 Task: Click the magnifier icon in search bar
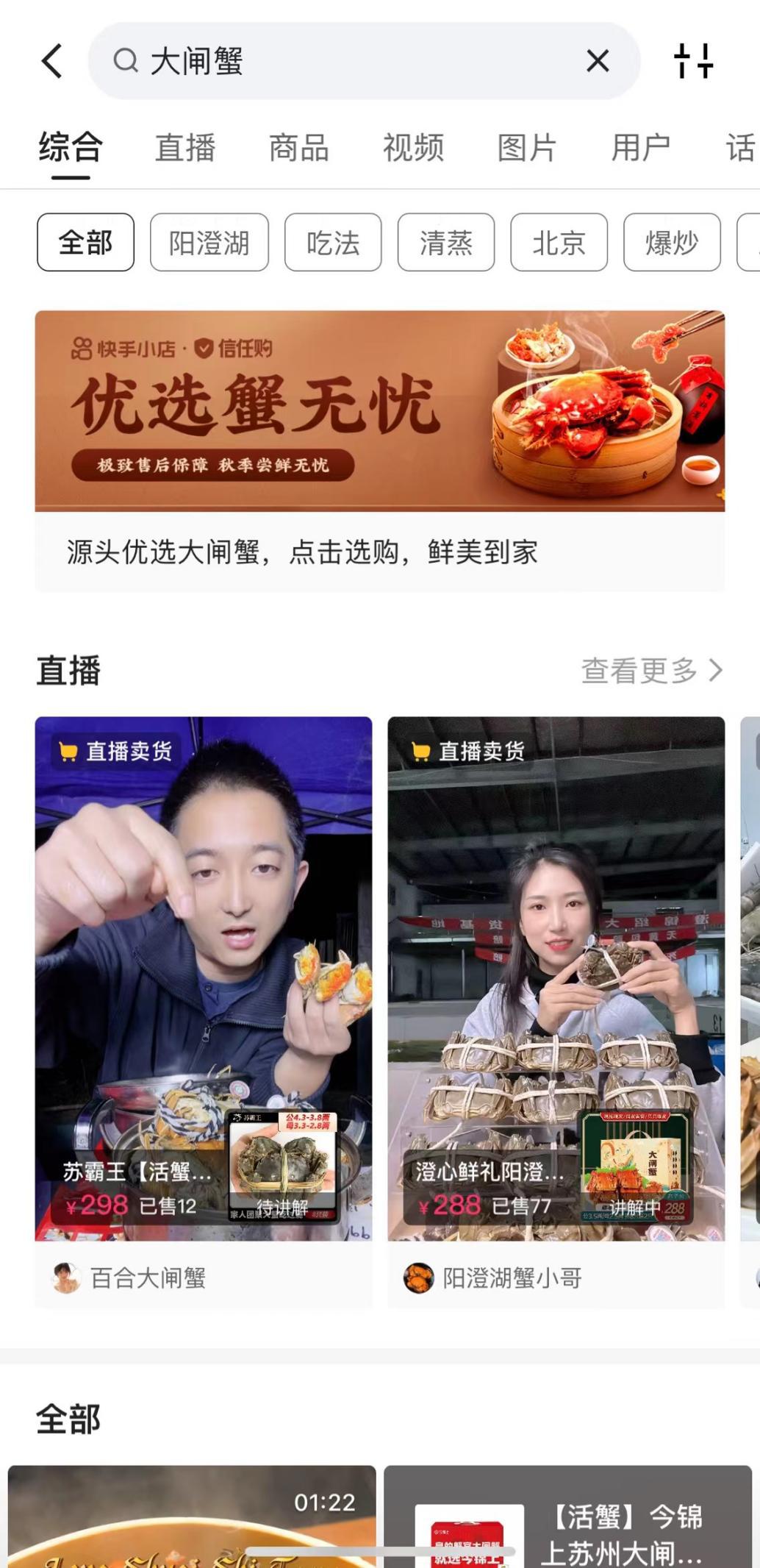point(126,60)
